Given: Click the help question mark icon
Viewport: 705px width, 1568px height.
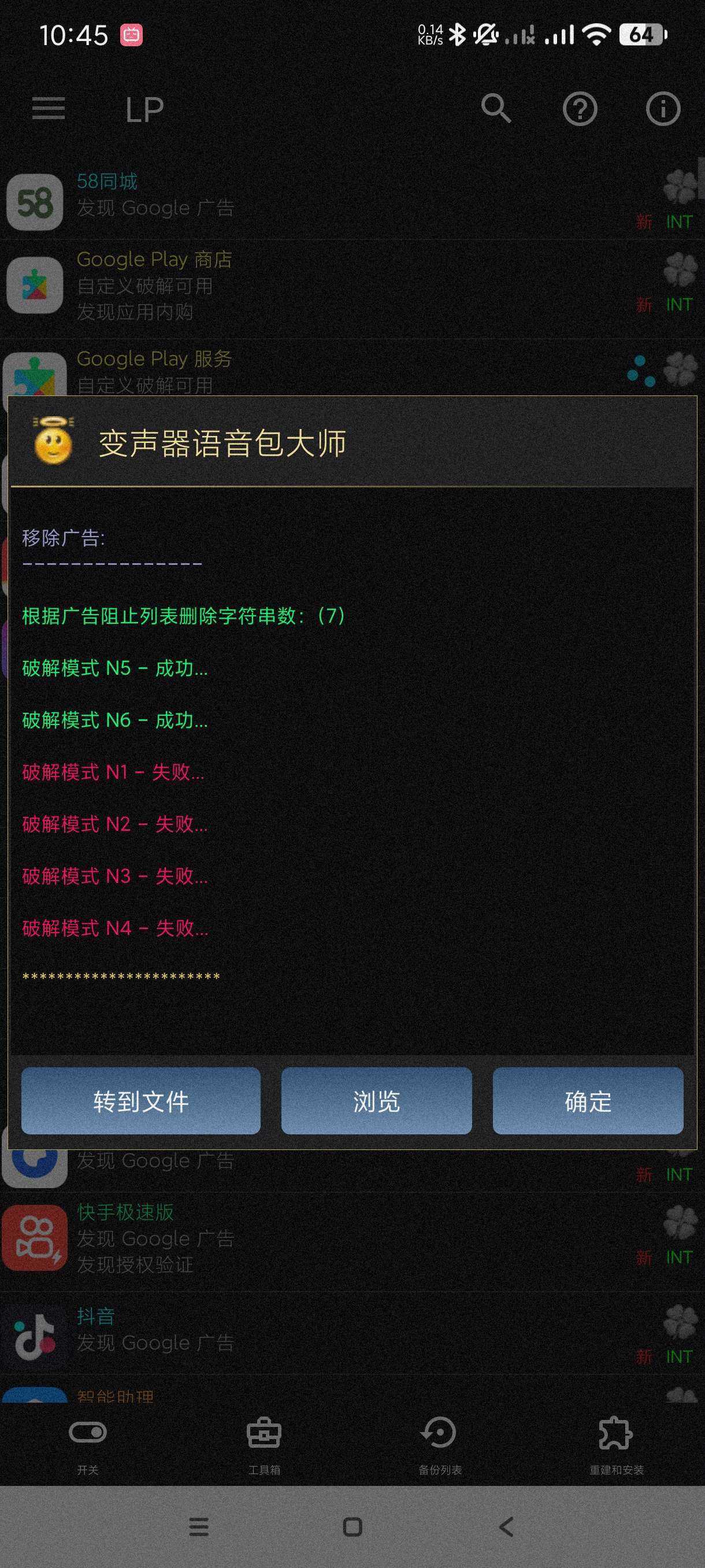Looking at the screenshot, I should point(580,110).
